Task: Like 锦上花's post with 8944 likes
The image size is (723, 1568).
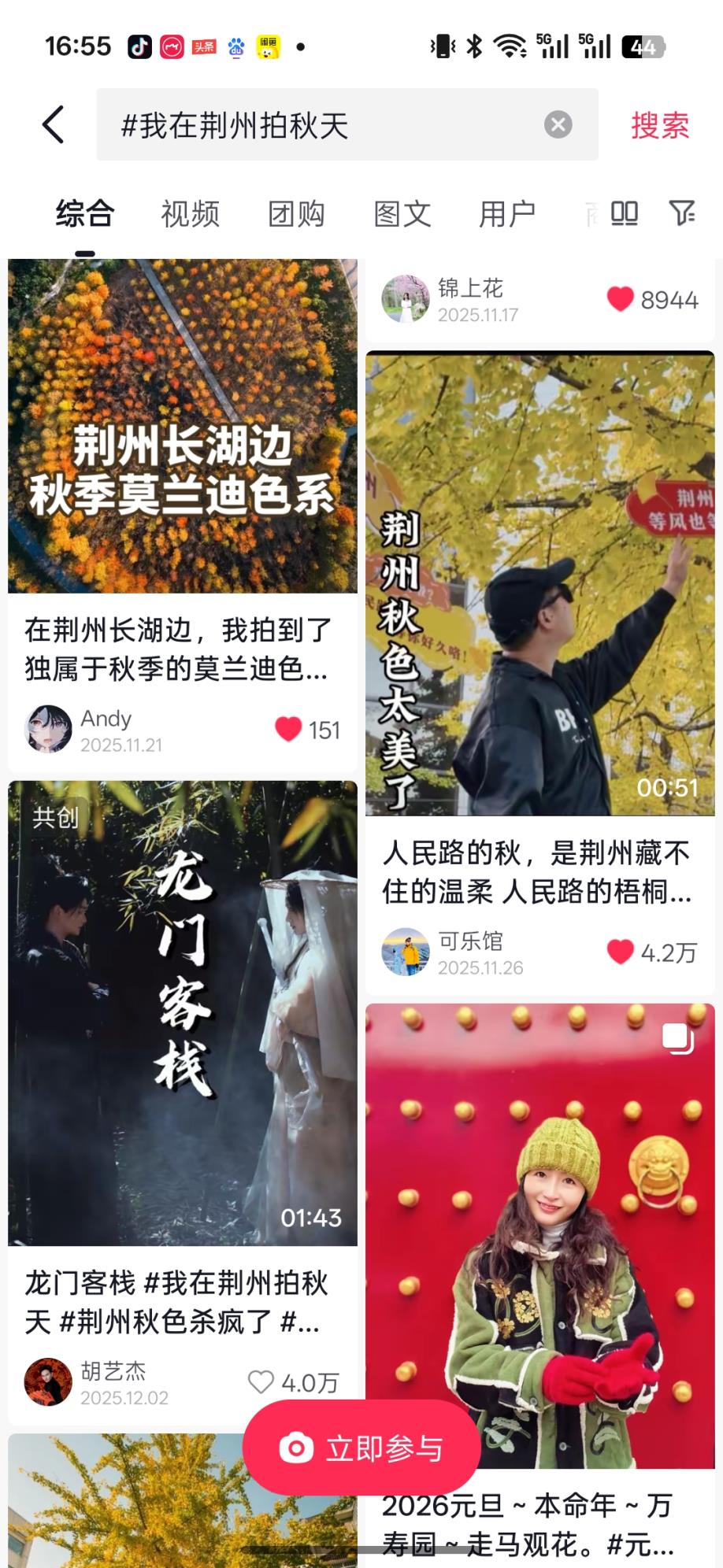Action: (620, 299)
